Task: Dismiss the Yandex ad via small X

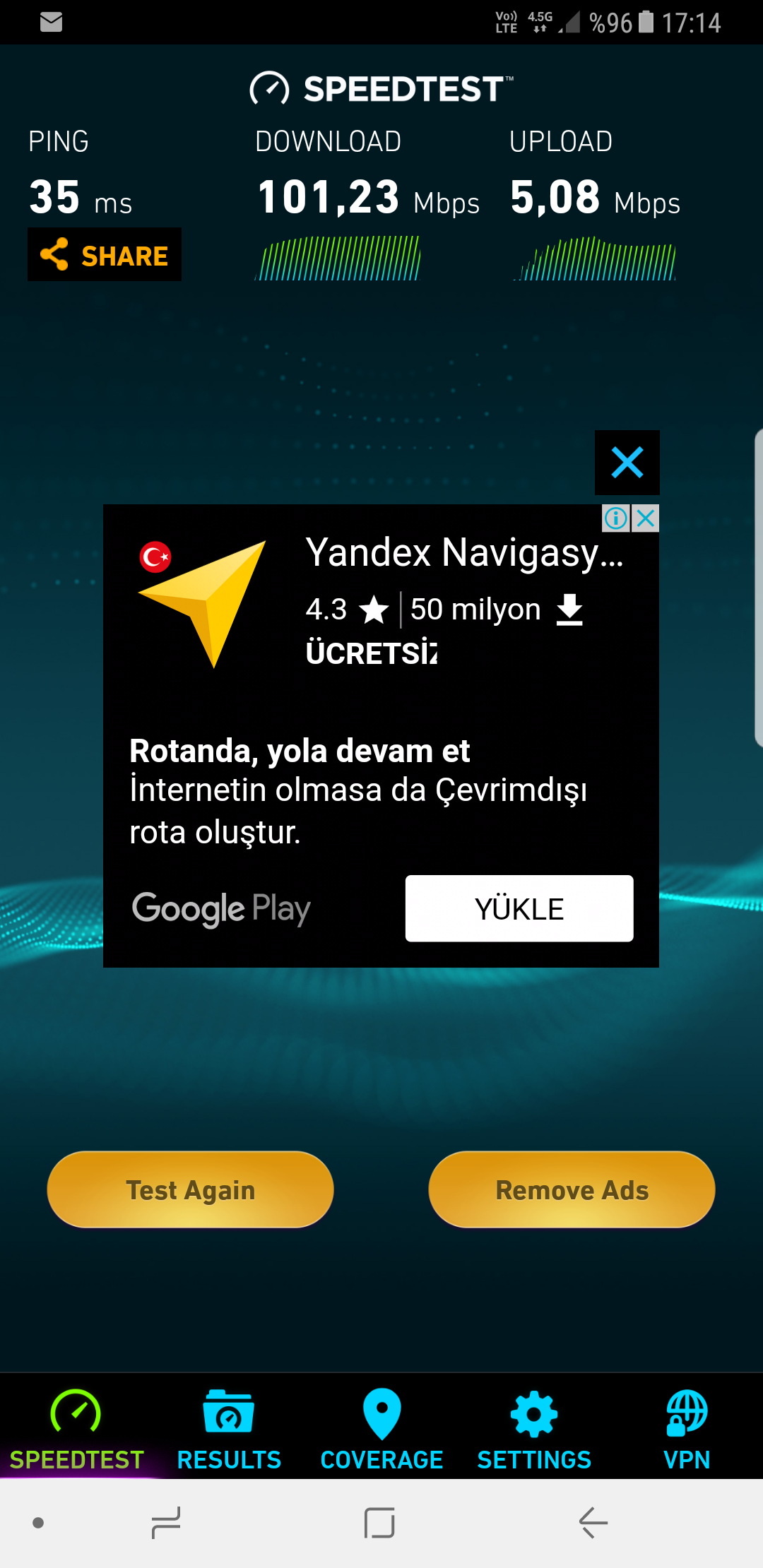Action: coord(645,518)
